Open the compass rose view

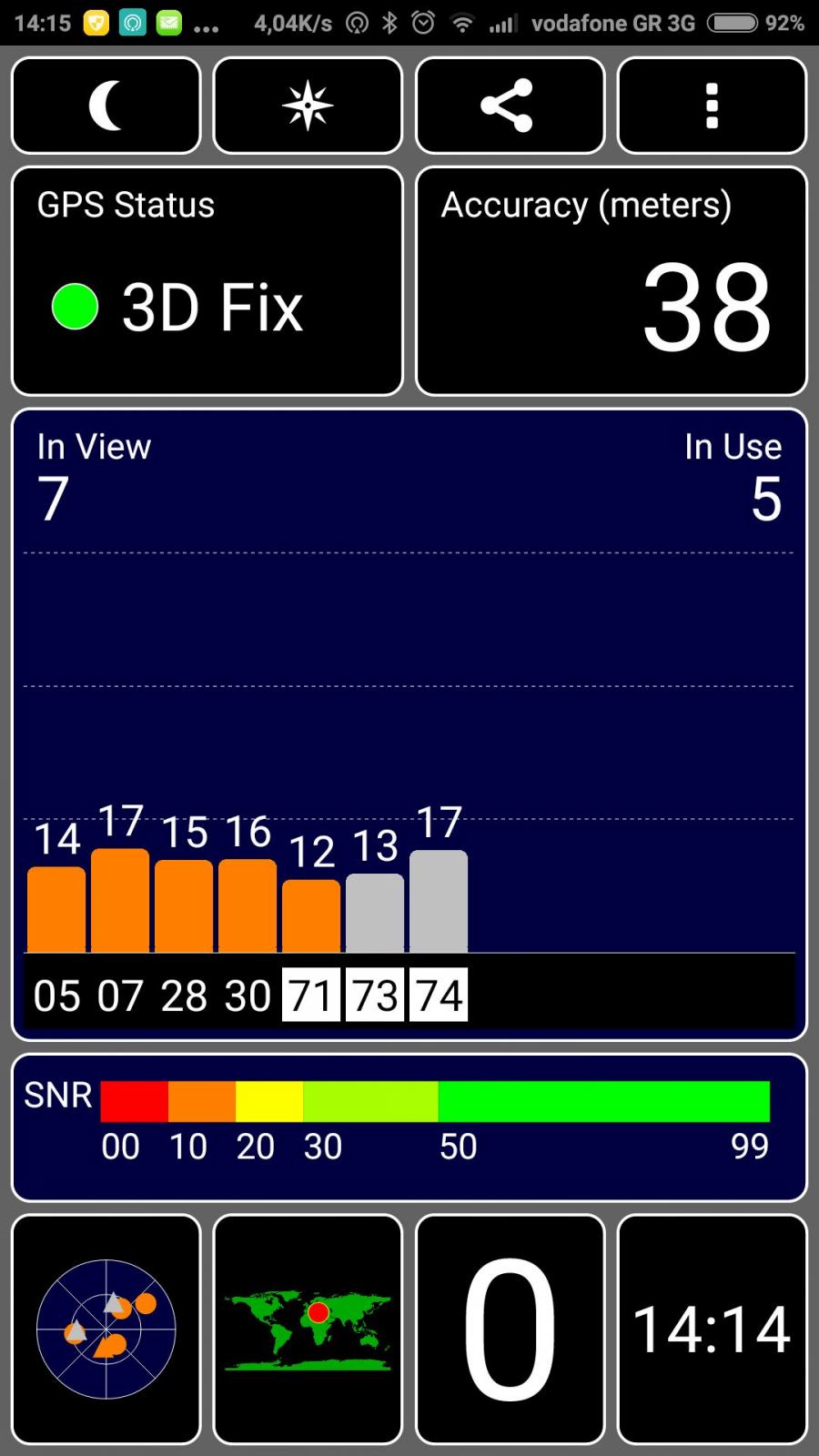[308, 106]
